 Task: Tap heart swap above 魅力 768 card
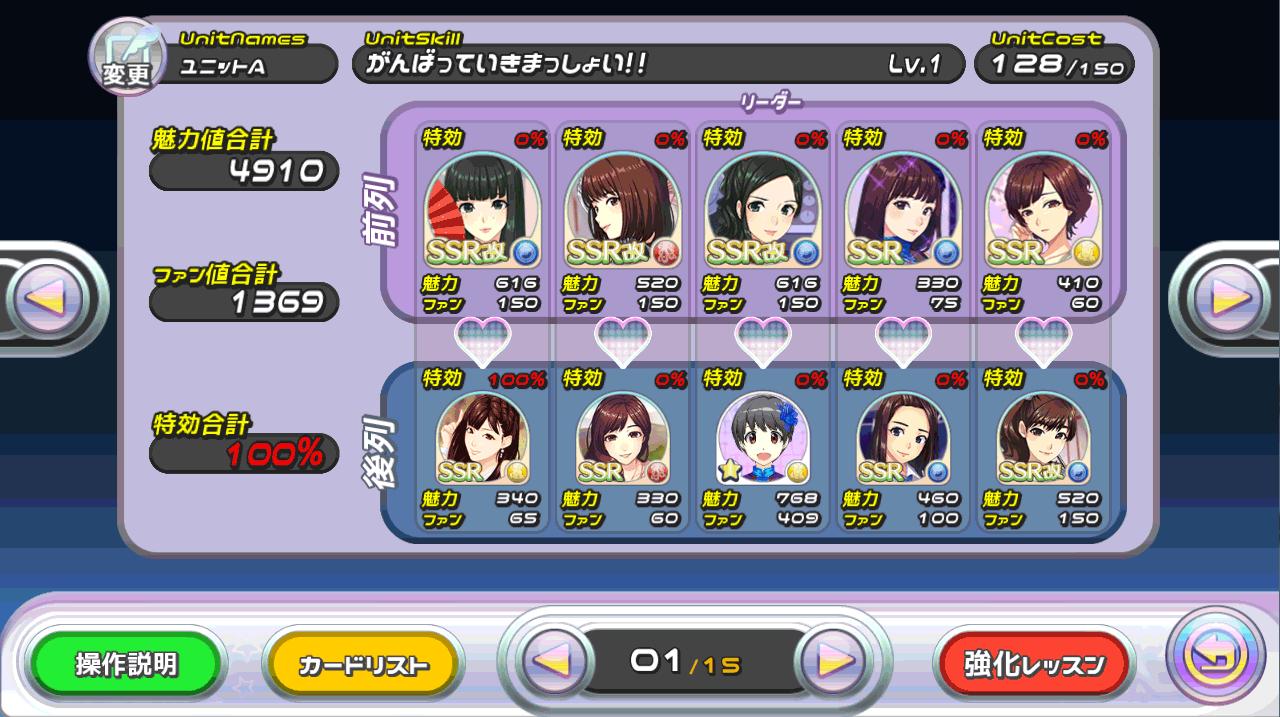click(x=762, y=341)
